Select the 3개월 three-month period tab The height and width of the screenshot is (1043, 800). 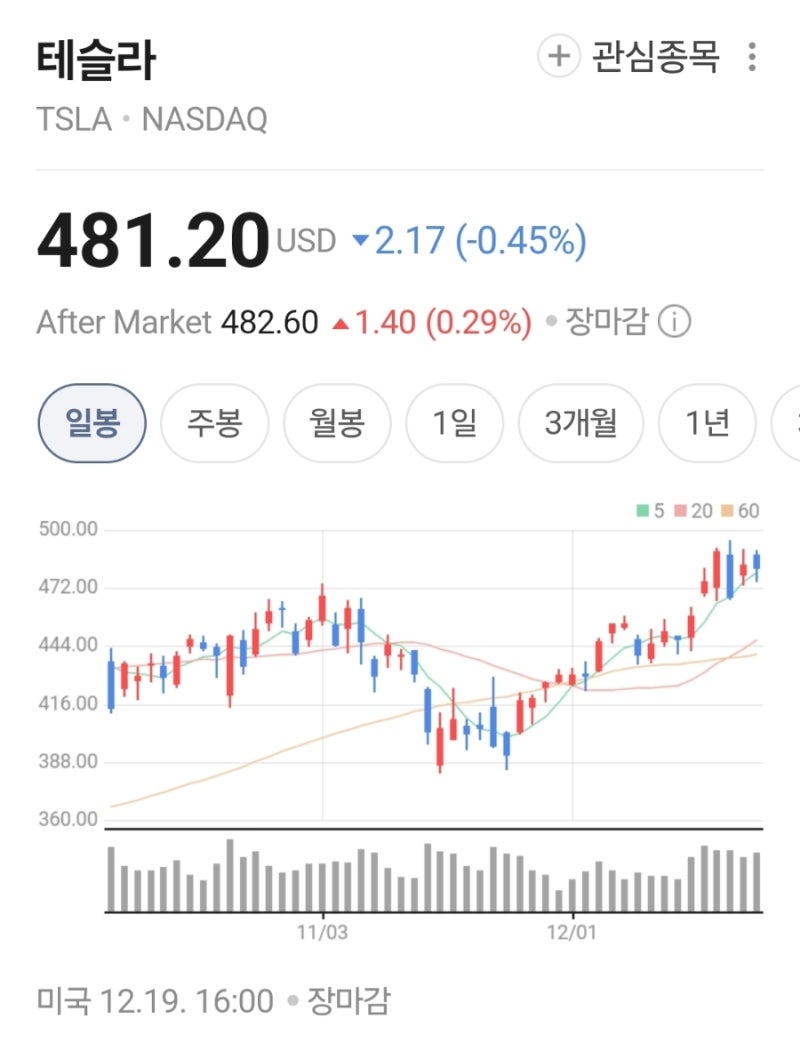581,422
